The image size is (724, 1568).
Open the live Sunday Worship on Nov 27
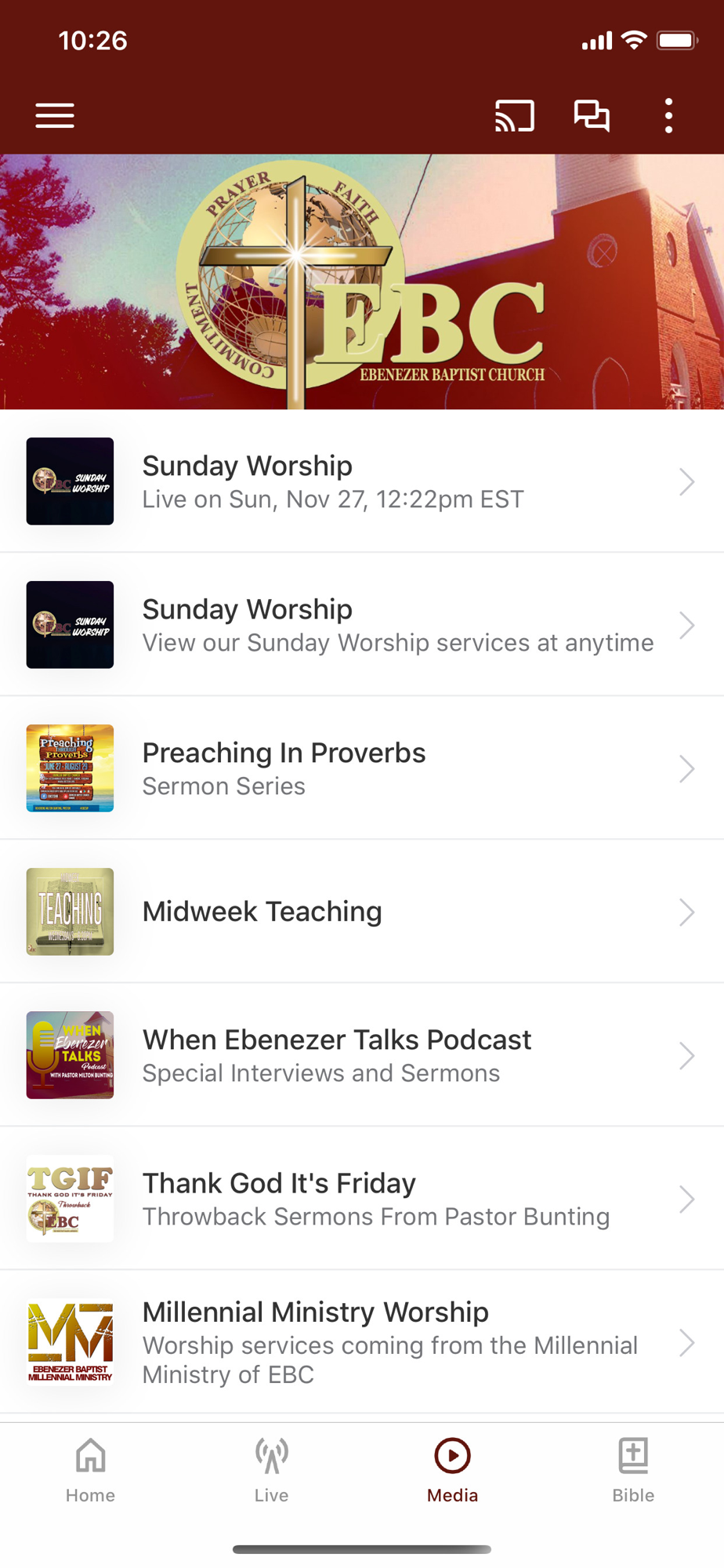click(362, 481)
